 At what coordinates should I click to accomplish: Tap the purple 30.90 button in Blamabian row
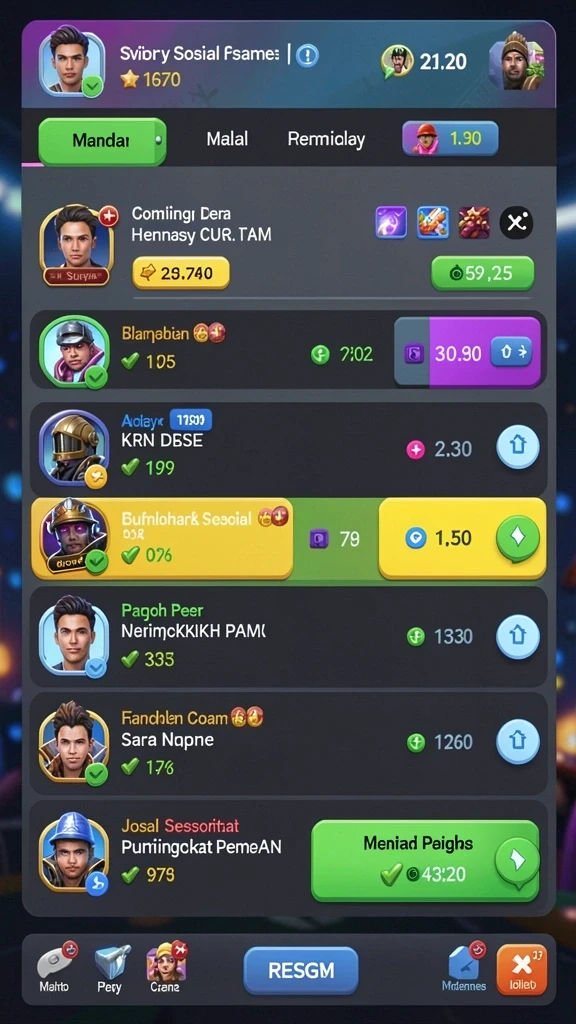point(468,353)
